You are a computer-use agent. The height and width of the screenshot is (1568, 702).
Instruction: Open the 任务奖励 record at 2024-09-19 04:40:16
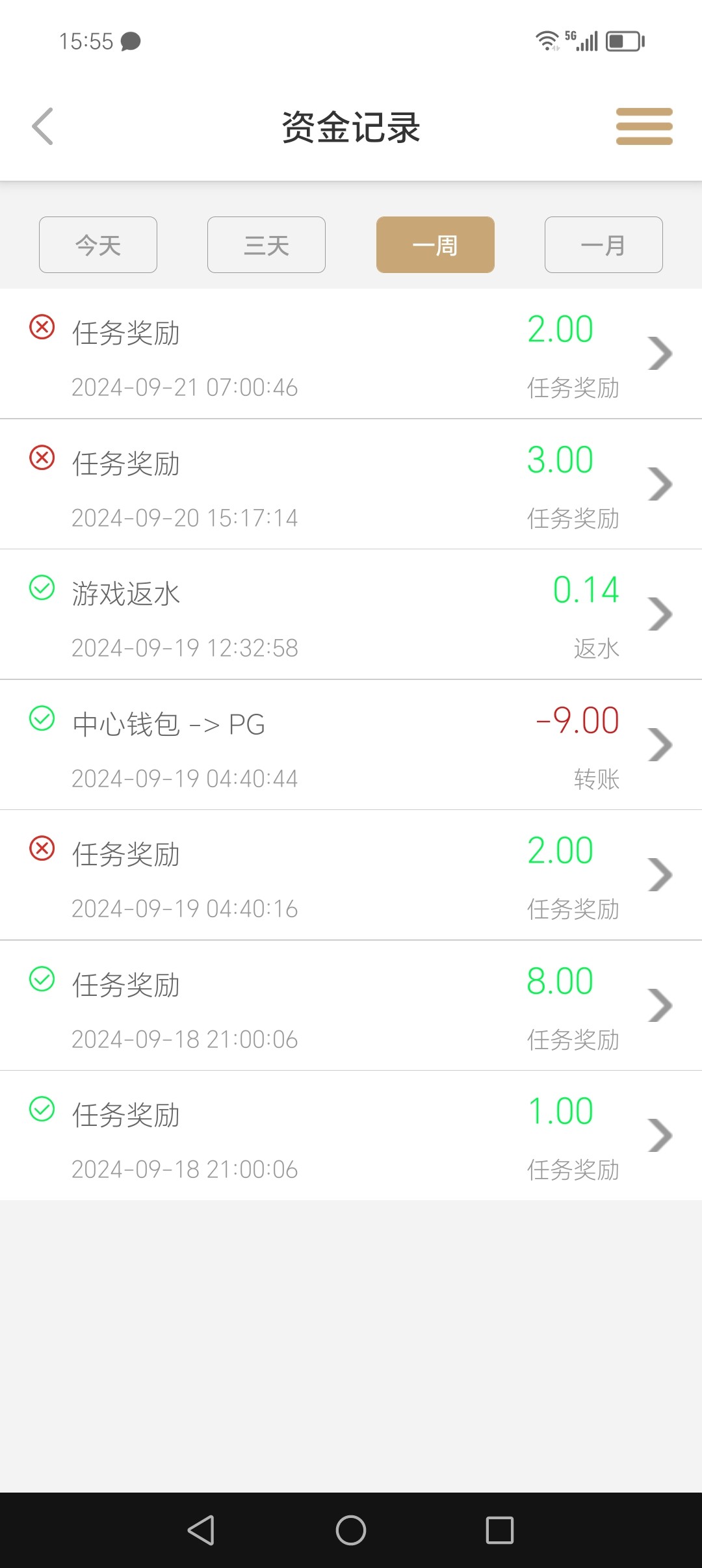coord(351,876)
